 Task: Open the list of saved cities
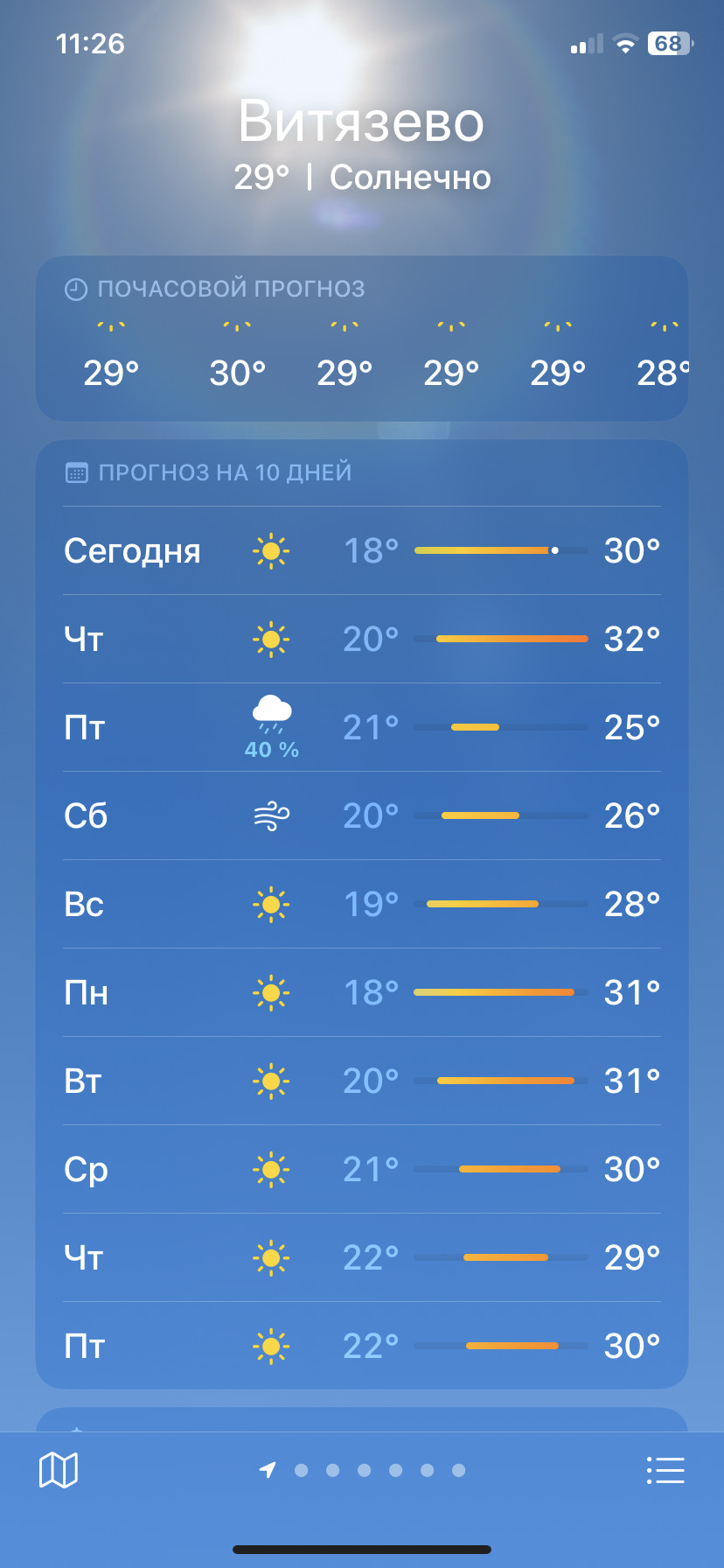coord(665,1470)
